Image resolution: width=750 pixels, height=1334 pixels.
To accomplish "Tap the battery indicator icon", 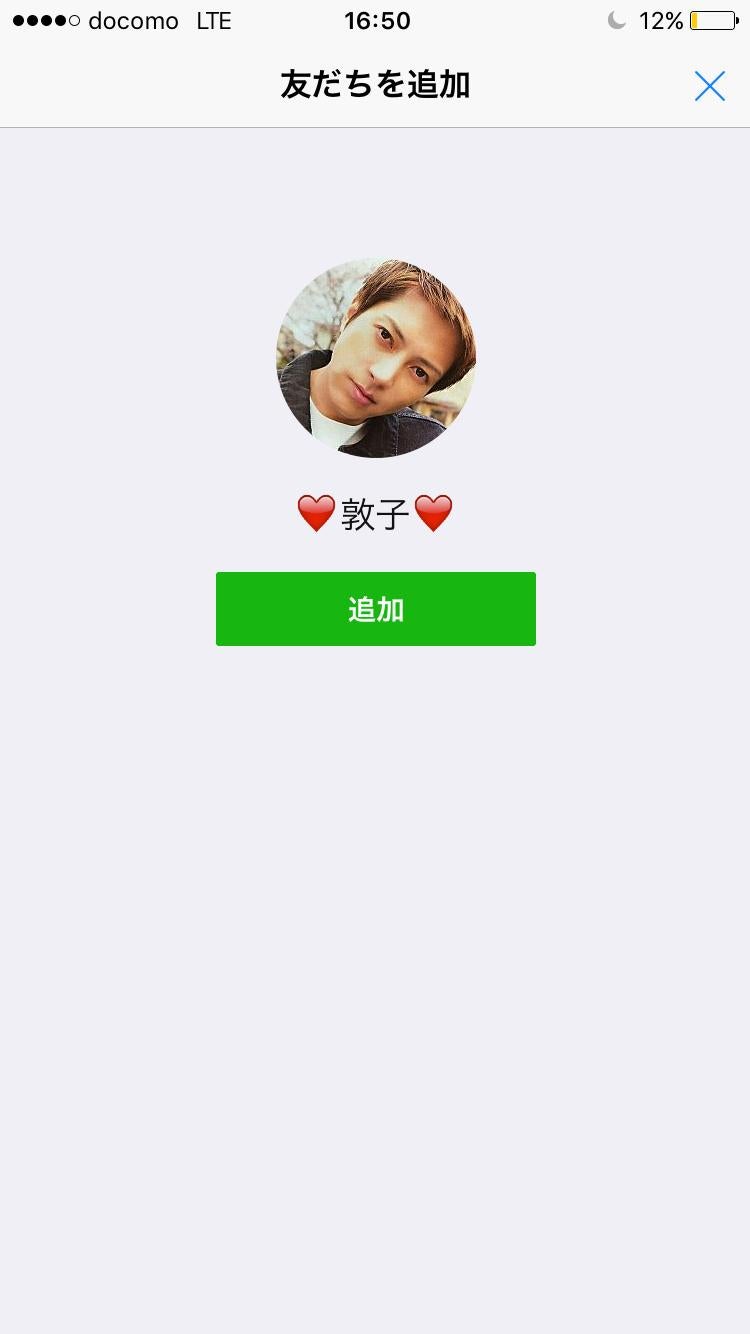I will (x=710, y=20).
